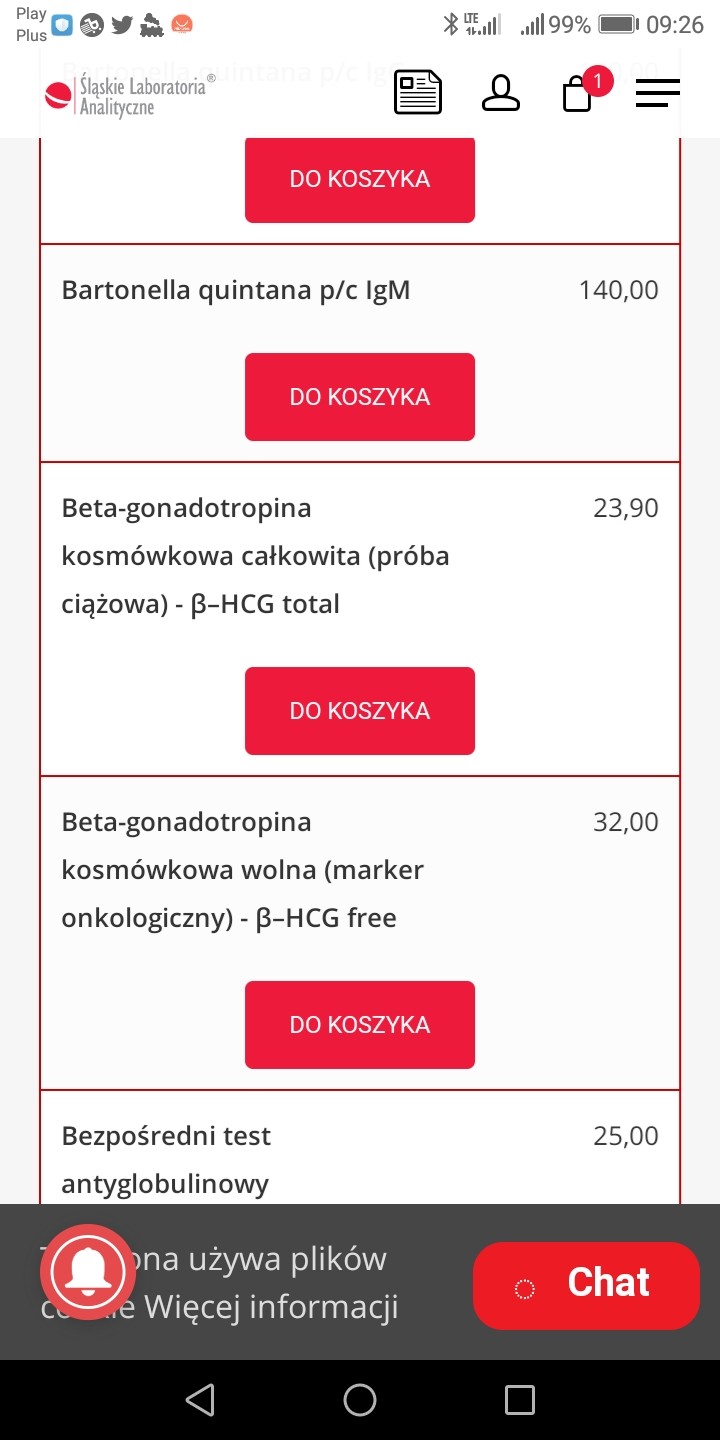This screenshot has height=1440, width=720.
Task: Add β-HCG free oncological marker to cart
Action: (x=360, y=1025)
